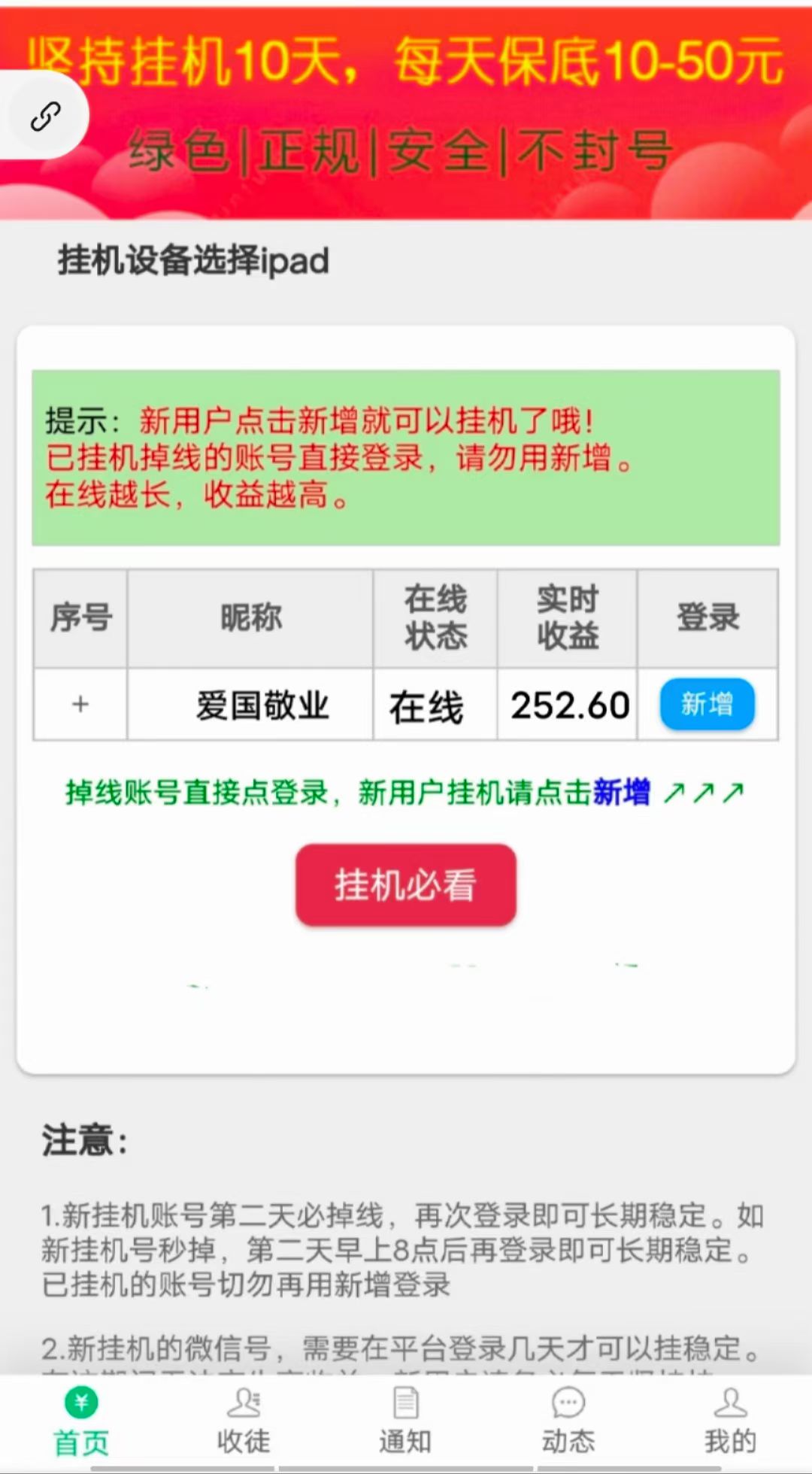Switch to the 首页 tab

pyautogui.click(x=81, y=1422)
